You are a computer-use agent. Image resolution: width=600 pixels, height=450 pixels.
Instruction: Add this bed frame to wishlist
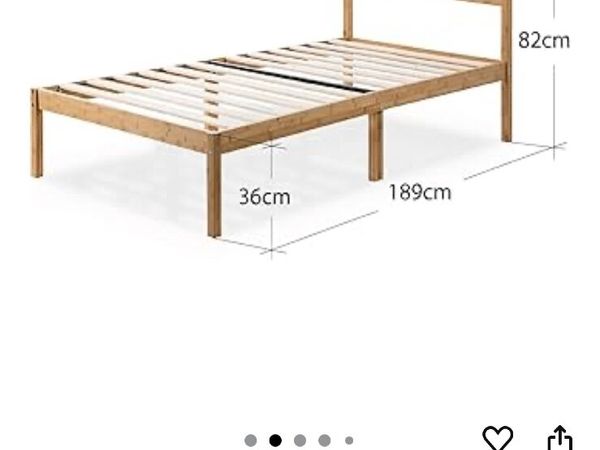497,438
